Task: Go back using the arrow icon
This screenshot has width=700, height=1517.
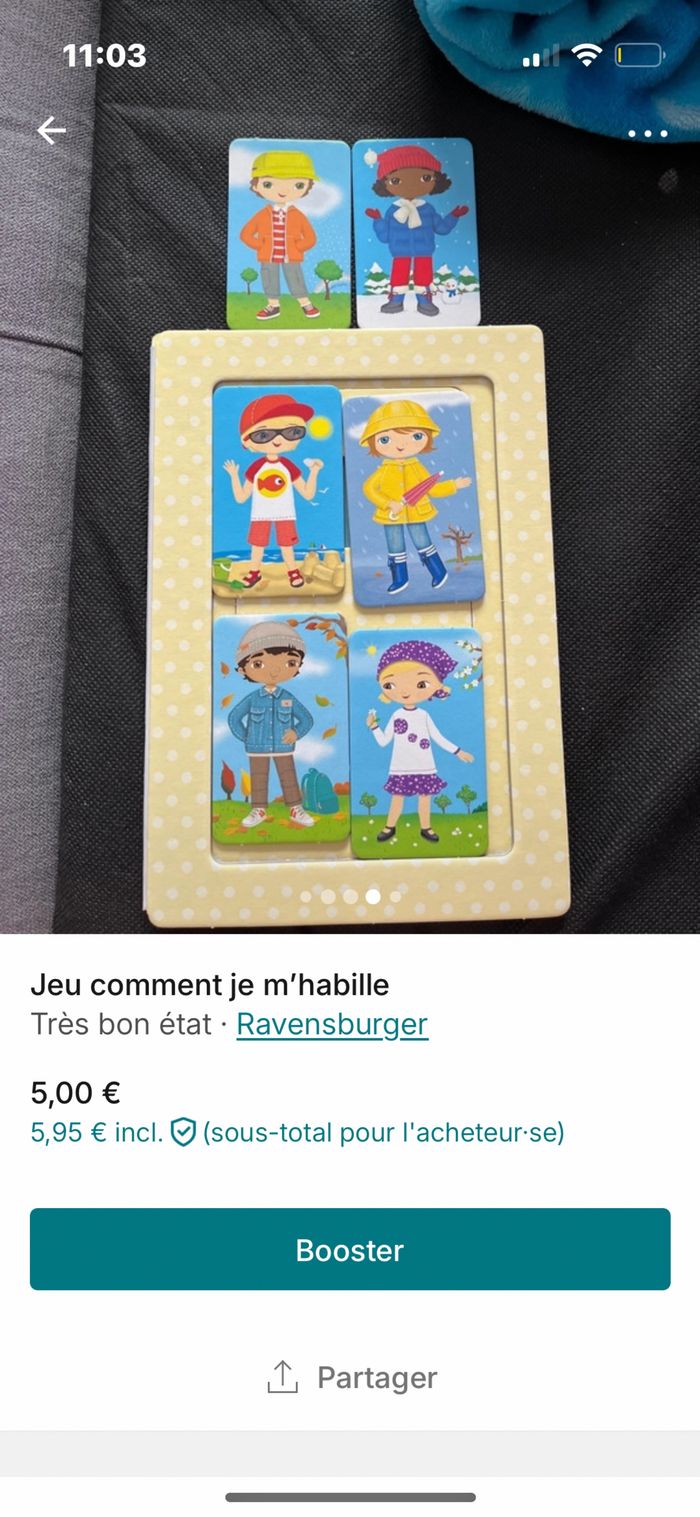Action: tap(51, 130)
